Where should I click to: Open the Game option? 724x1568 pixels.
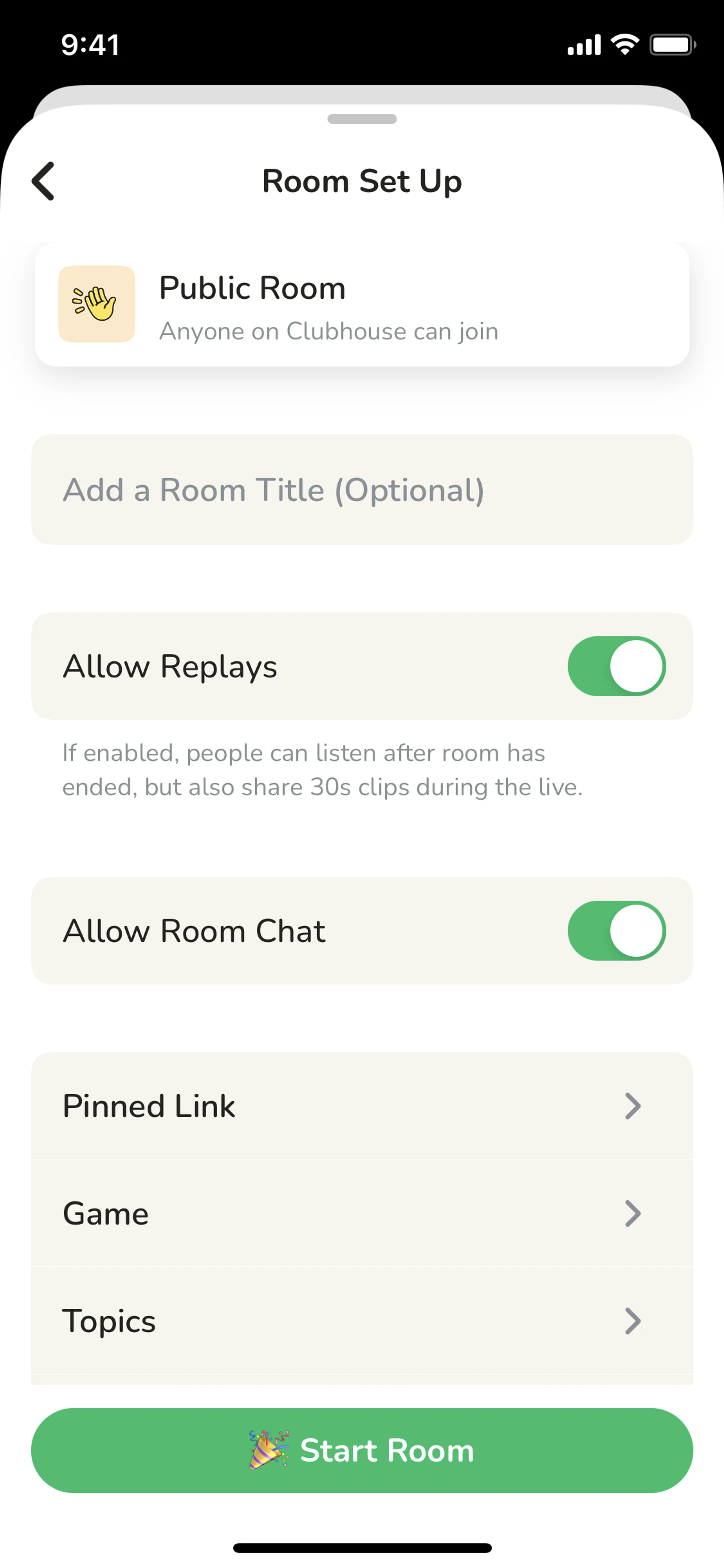[361, 1213]
